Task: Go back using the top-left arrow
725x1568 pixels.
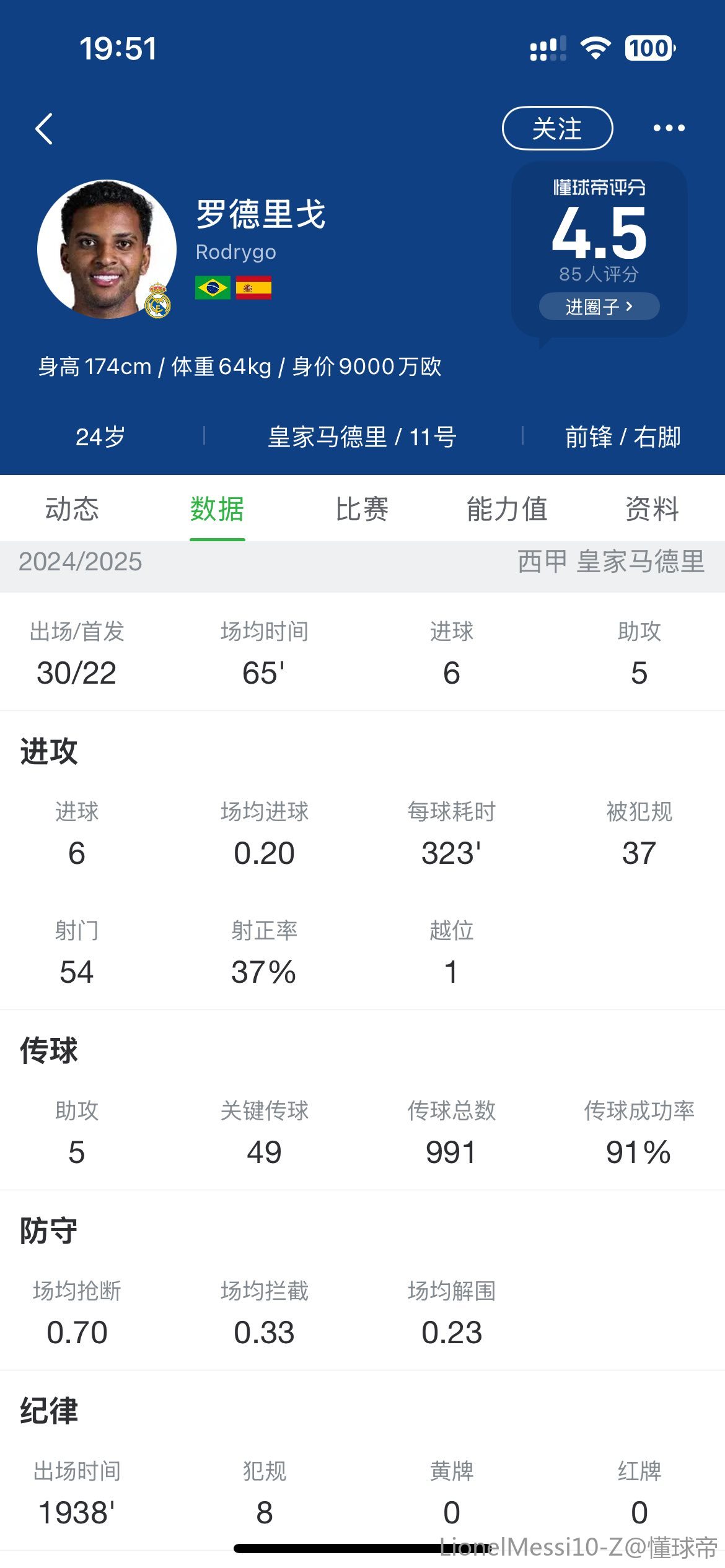Action: click(x=44, y=129)
